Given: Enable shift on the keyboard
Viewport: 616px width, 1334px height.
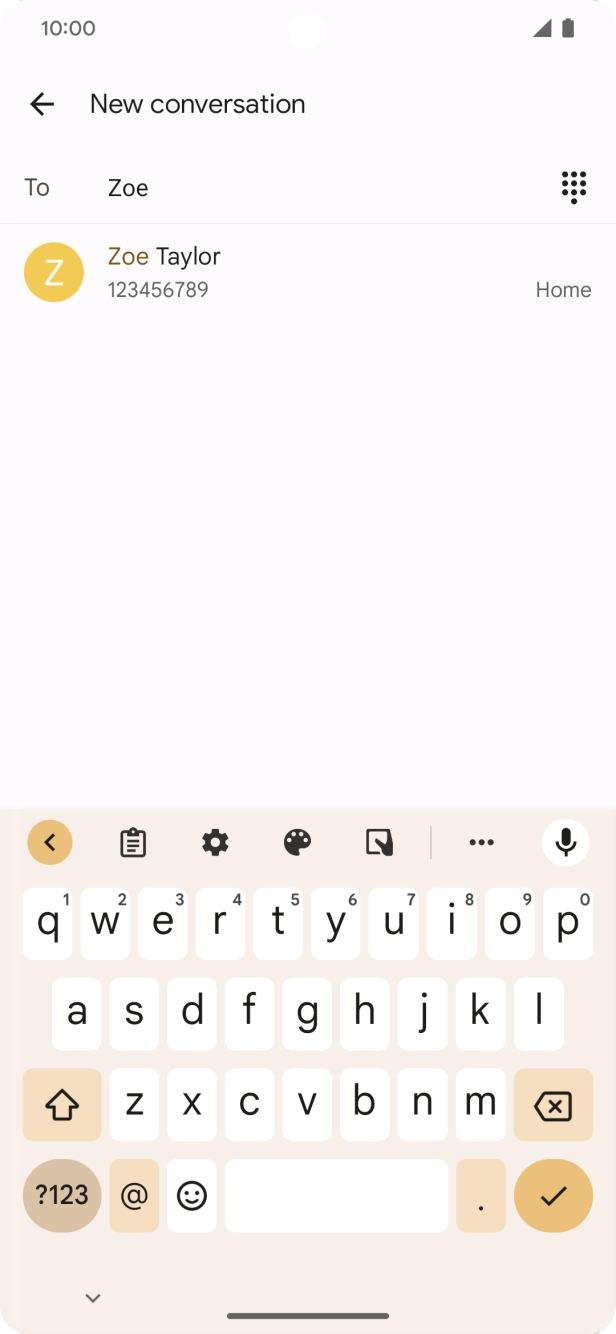Looking at the screenshot, I should tap(62, 1105).
